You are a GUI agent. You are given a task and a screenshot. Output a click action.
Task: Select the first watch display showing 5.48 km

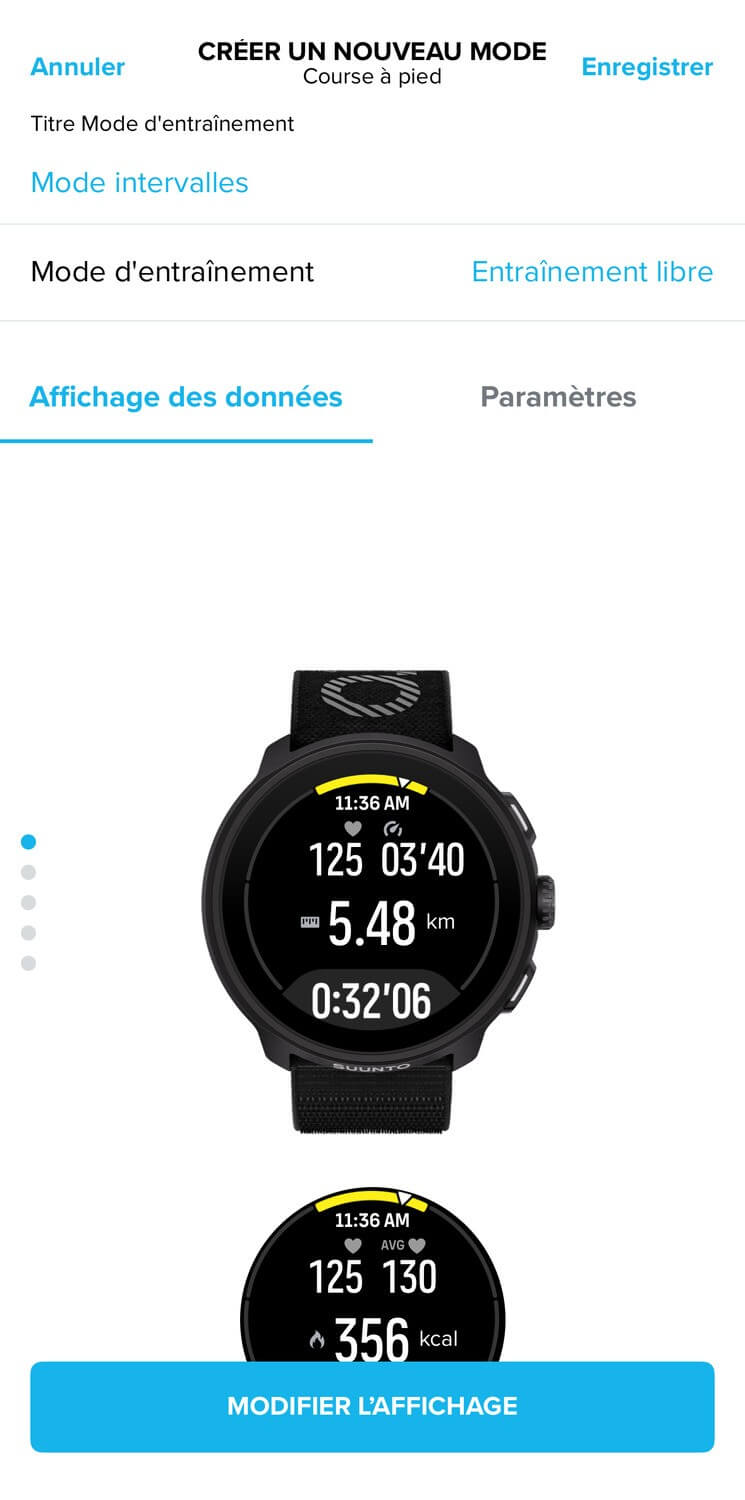[378, 901]
